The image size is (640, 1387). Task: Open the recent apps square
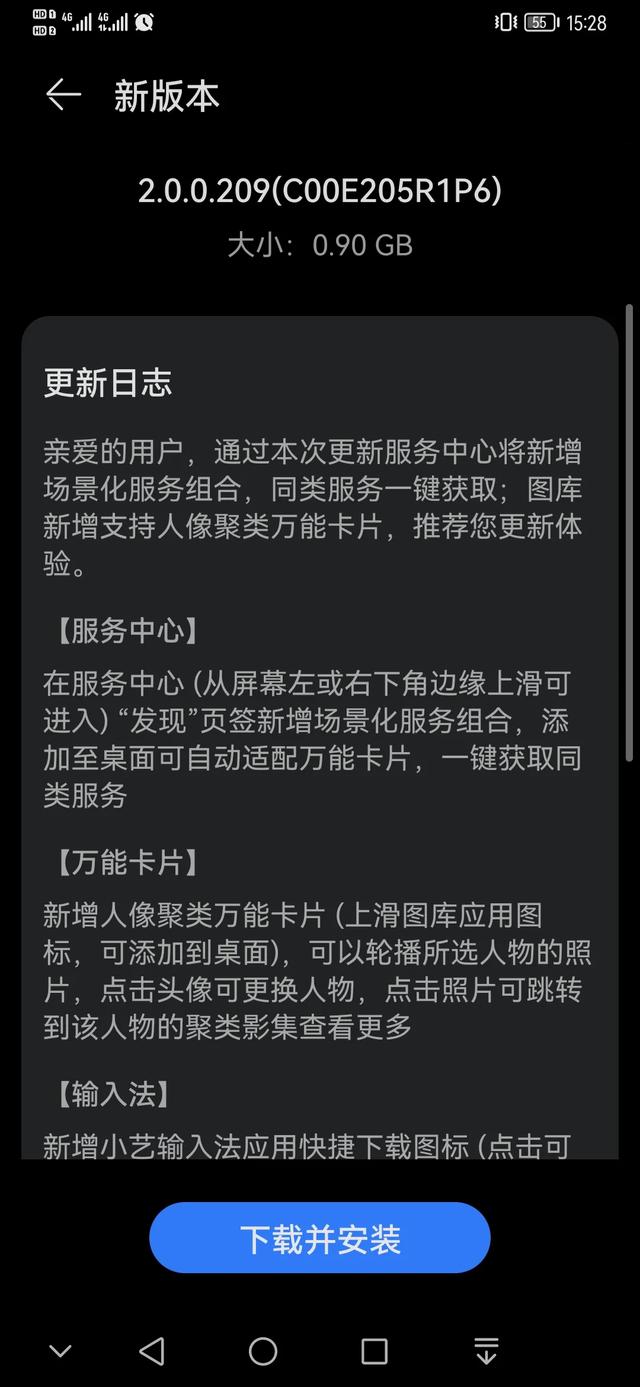point(374,1352)
